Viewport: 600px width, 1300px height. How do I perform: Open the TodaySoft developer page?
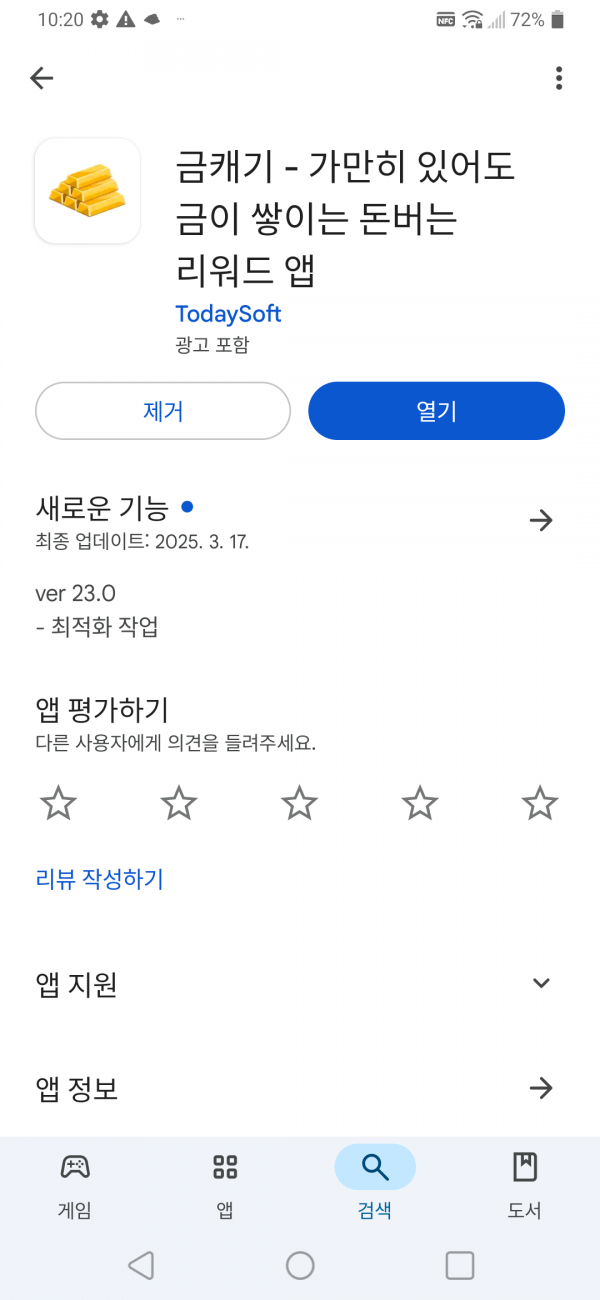(x=228, y=314)
